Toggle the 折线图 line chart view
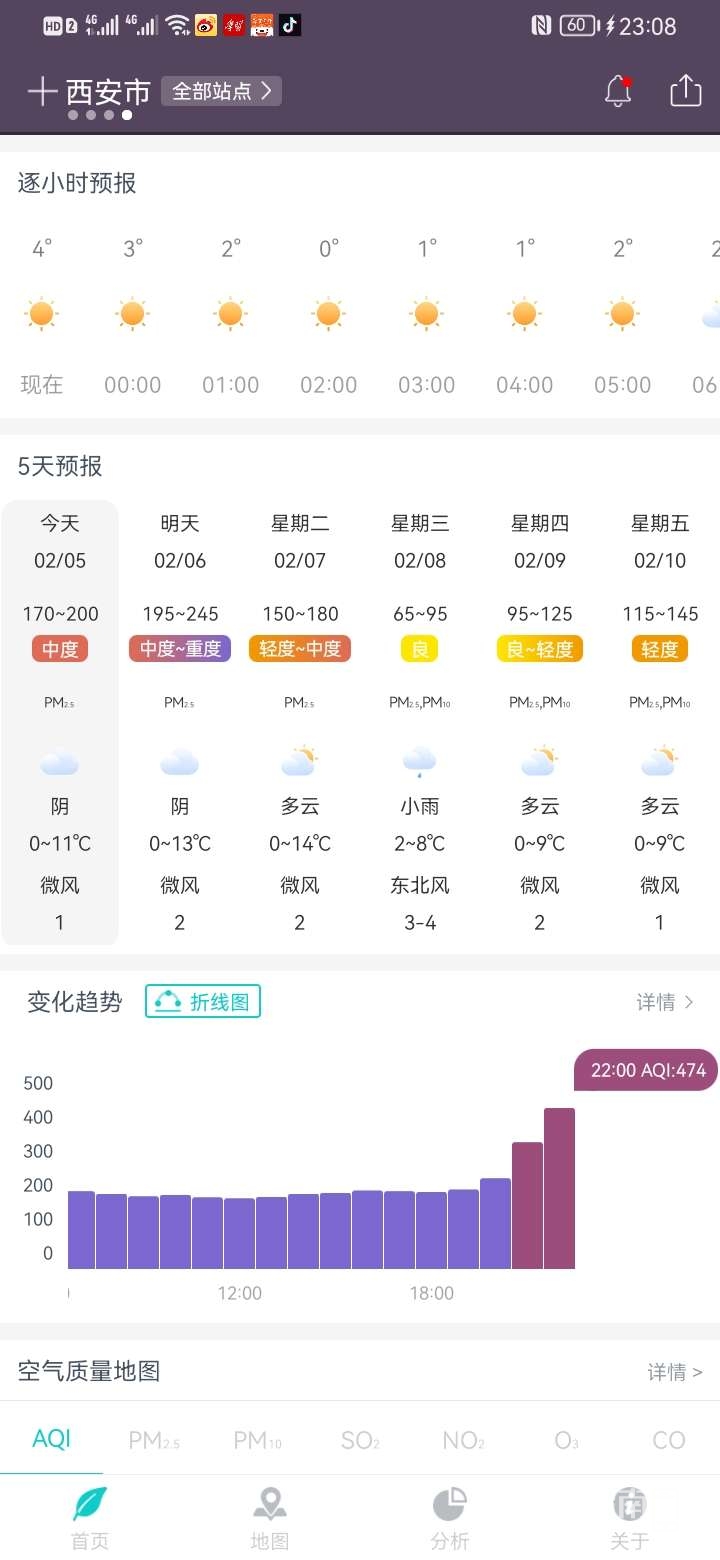Screen dimensions: 720x1560 tap(203, 1001)
